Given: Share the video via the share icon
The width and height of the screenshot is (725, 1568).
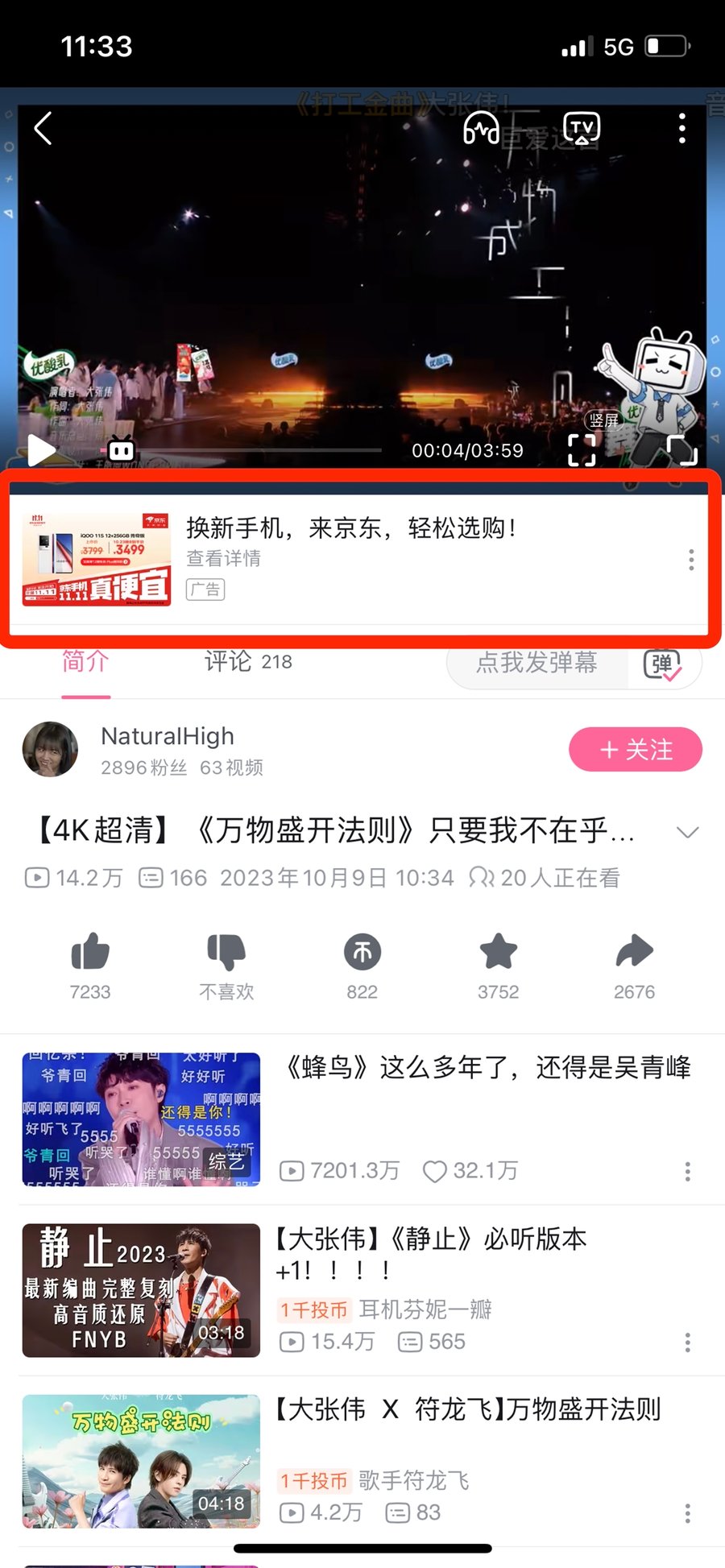Looking at the screenshot, I should (635, 953).
